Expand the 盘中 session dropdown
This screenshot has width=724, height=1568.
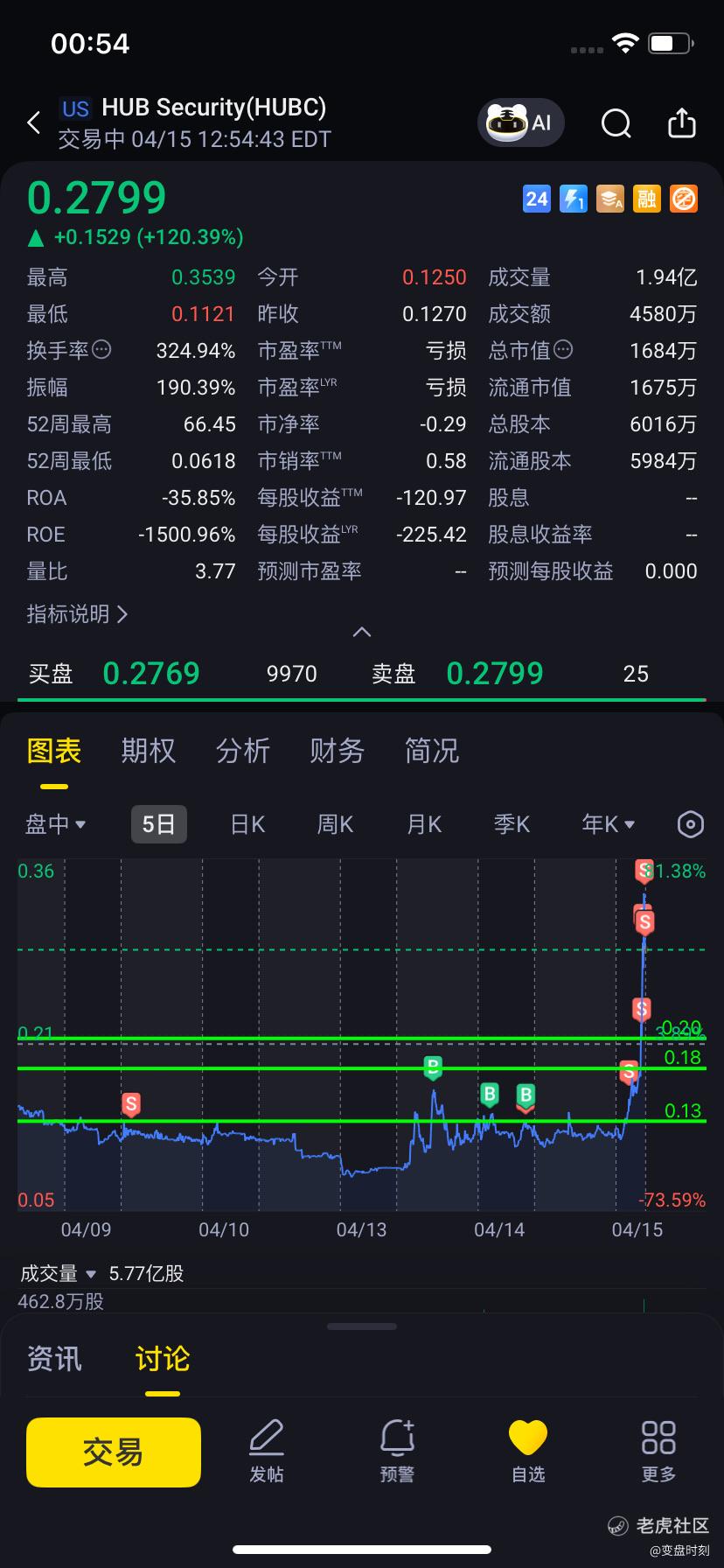coord(56,824)
